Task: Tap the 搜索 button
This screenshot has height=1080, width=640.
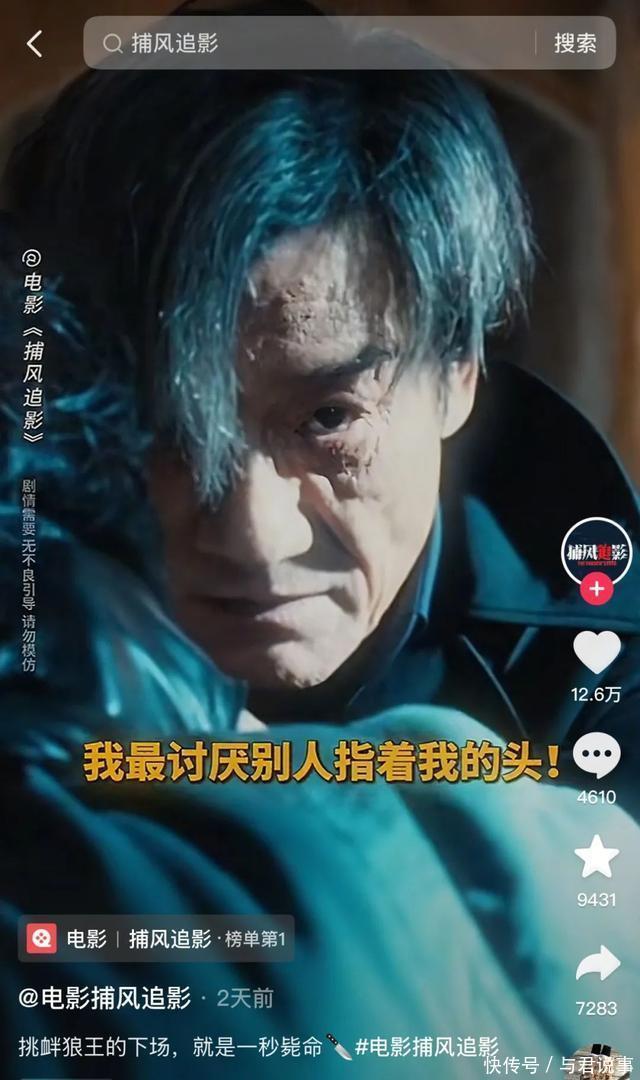Action: [575, 43]
